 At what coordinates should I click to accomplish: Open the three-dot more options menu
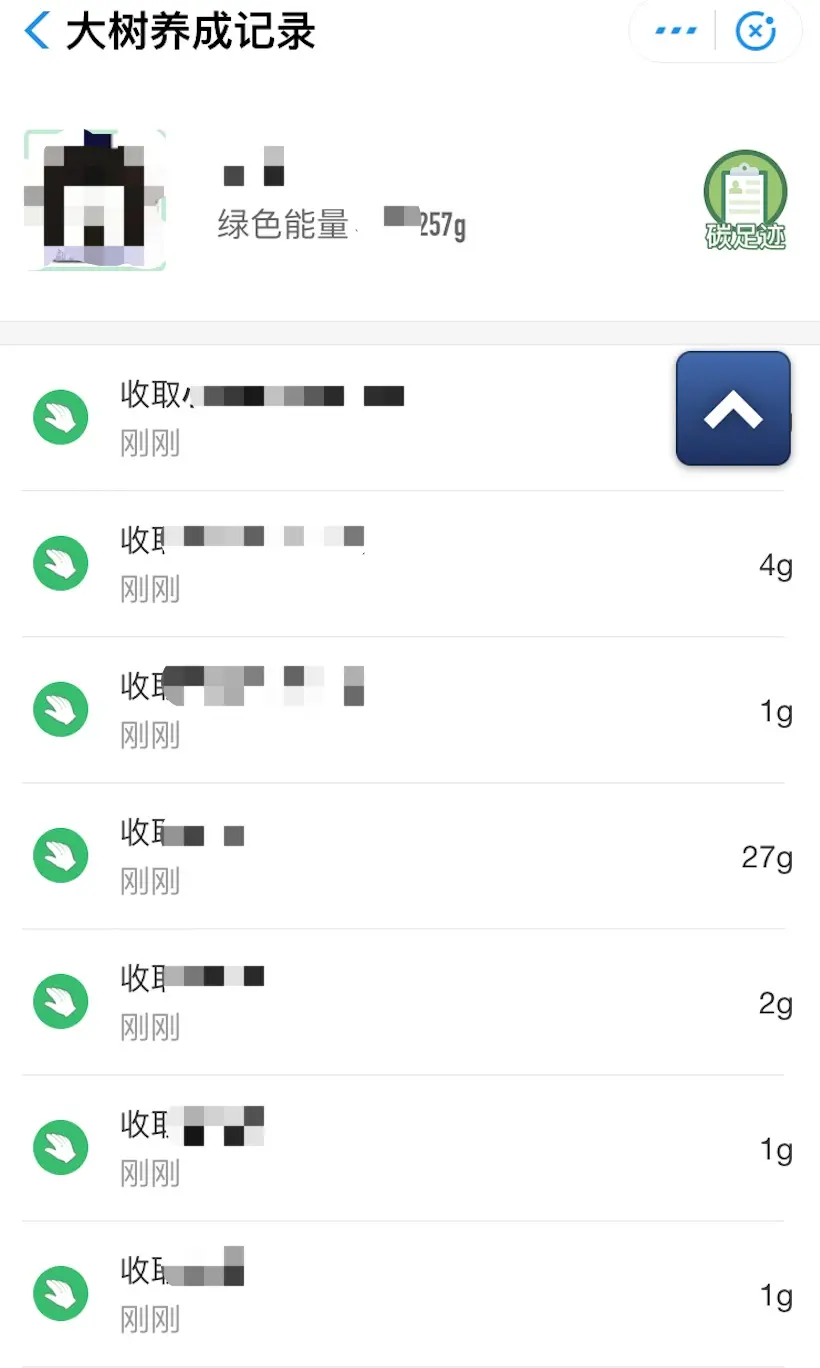point(675,31)
